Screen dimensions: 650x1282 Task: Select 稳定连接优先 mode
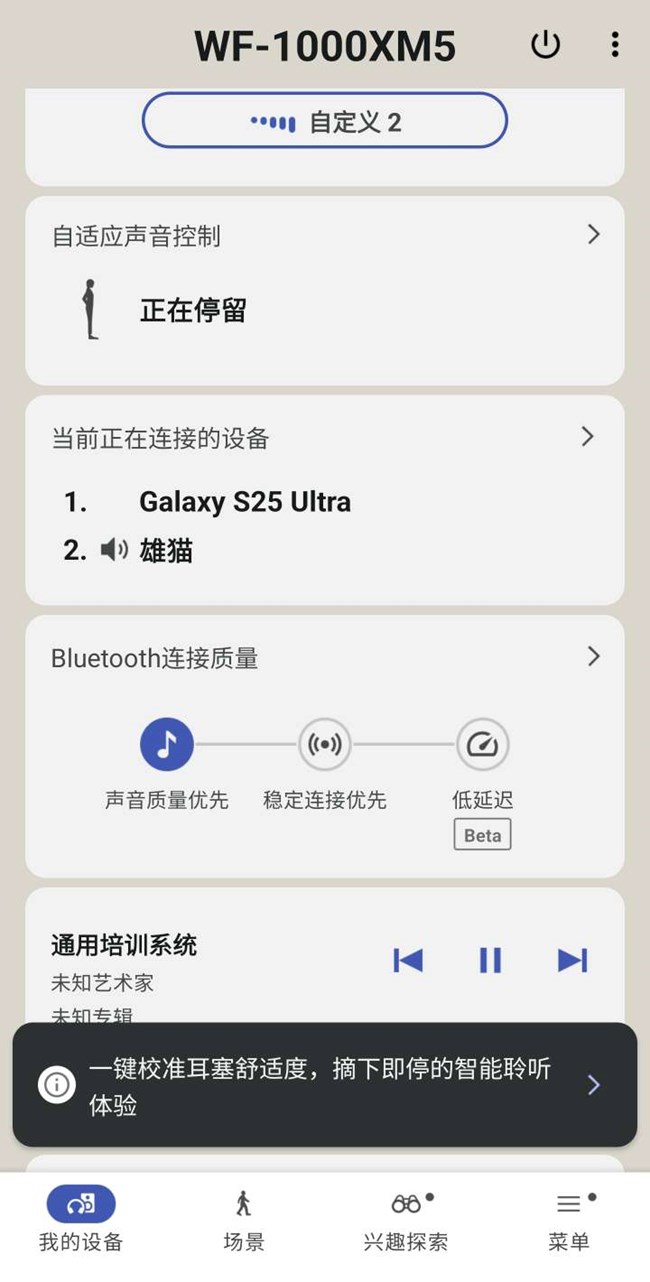(325, 745)
